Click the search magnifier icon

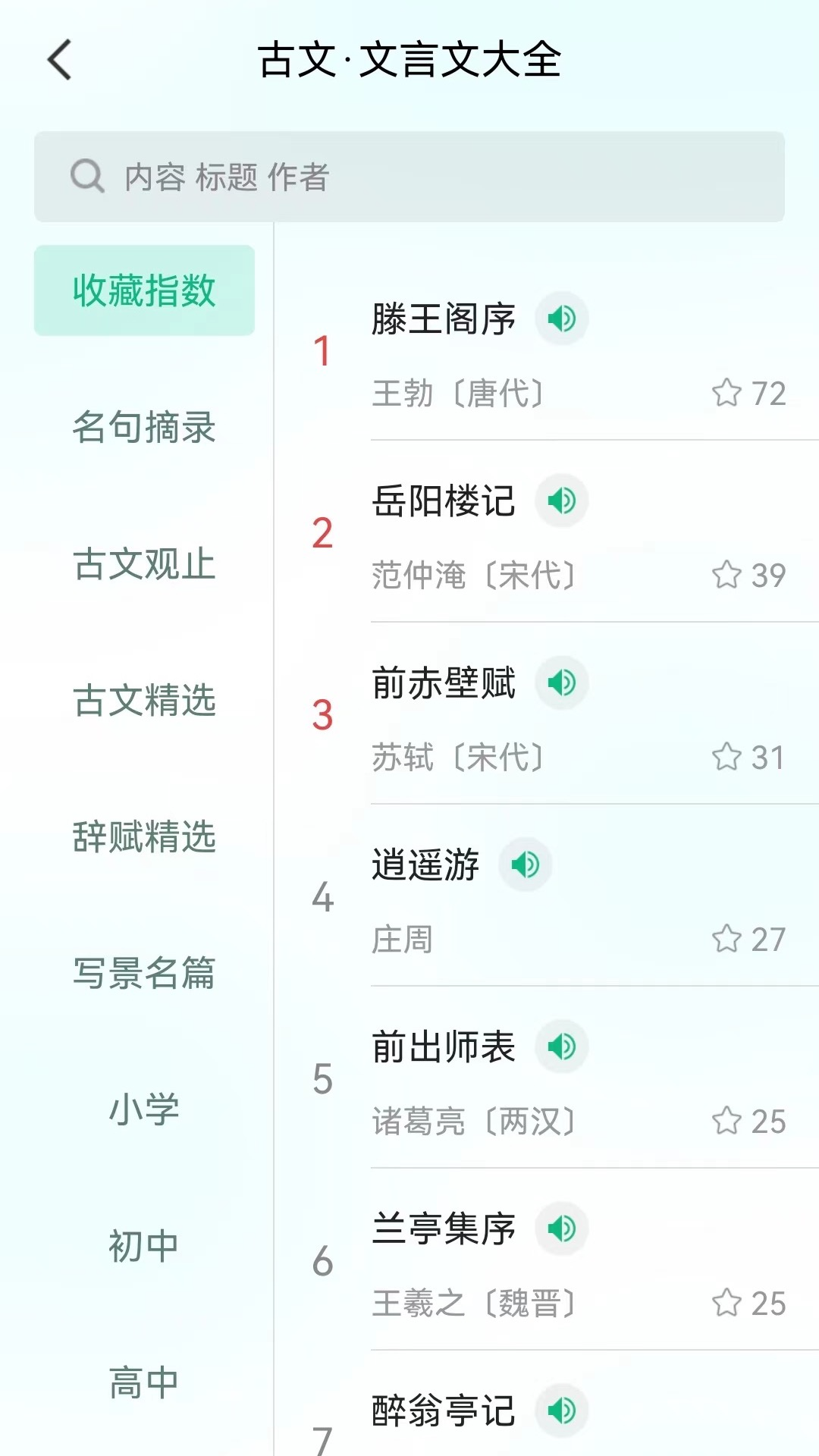point(87,176)
